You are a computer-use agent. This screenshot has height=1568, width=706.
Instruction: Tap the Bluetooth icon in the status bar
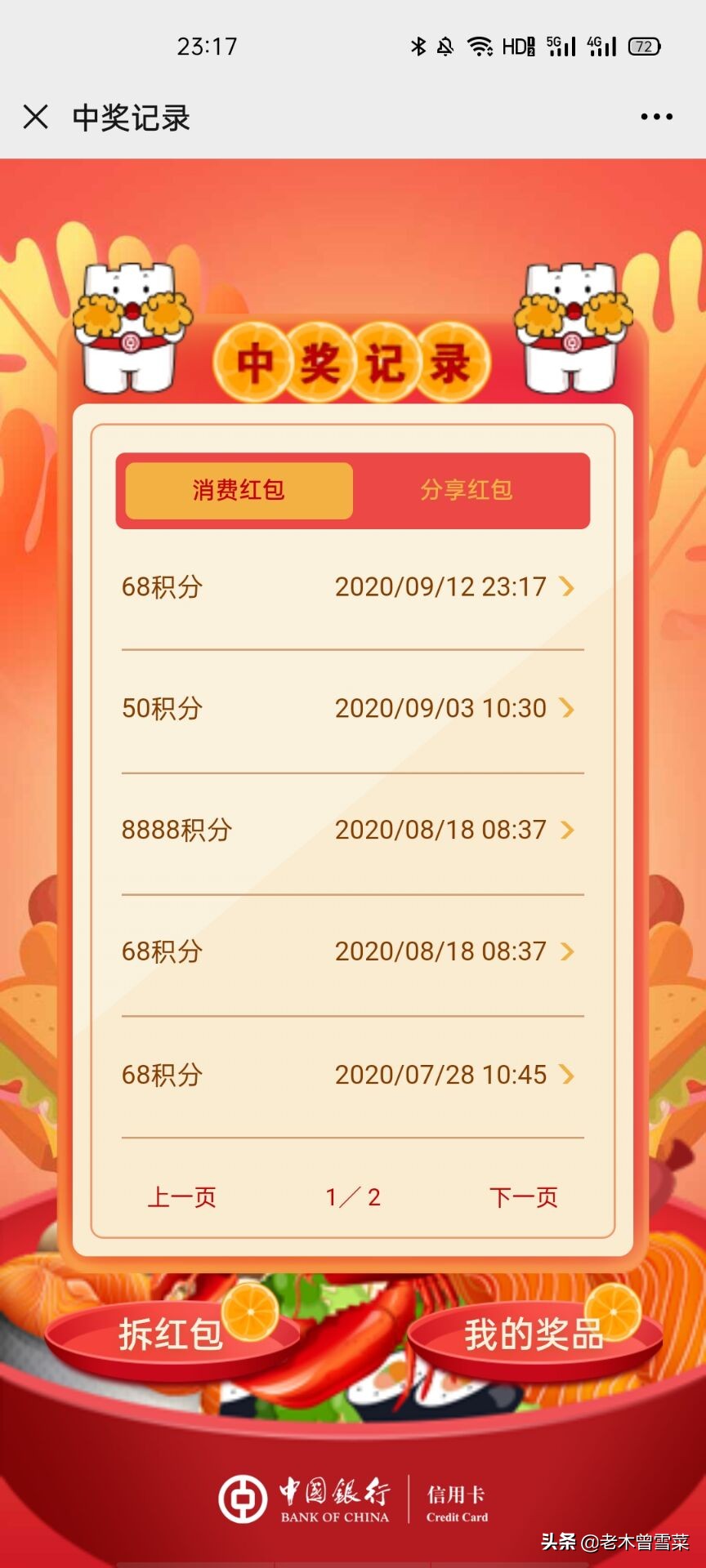(418, 45)
